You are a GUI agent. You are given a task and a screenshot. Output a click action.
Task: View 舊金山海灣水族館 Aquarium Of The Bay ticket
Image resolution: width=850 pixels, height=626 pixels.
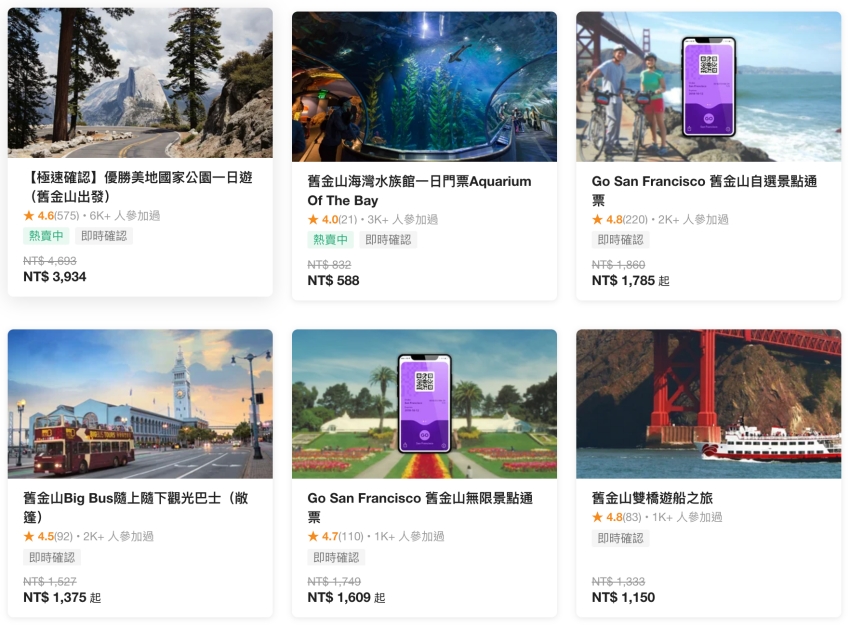(424, 190)
